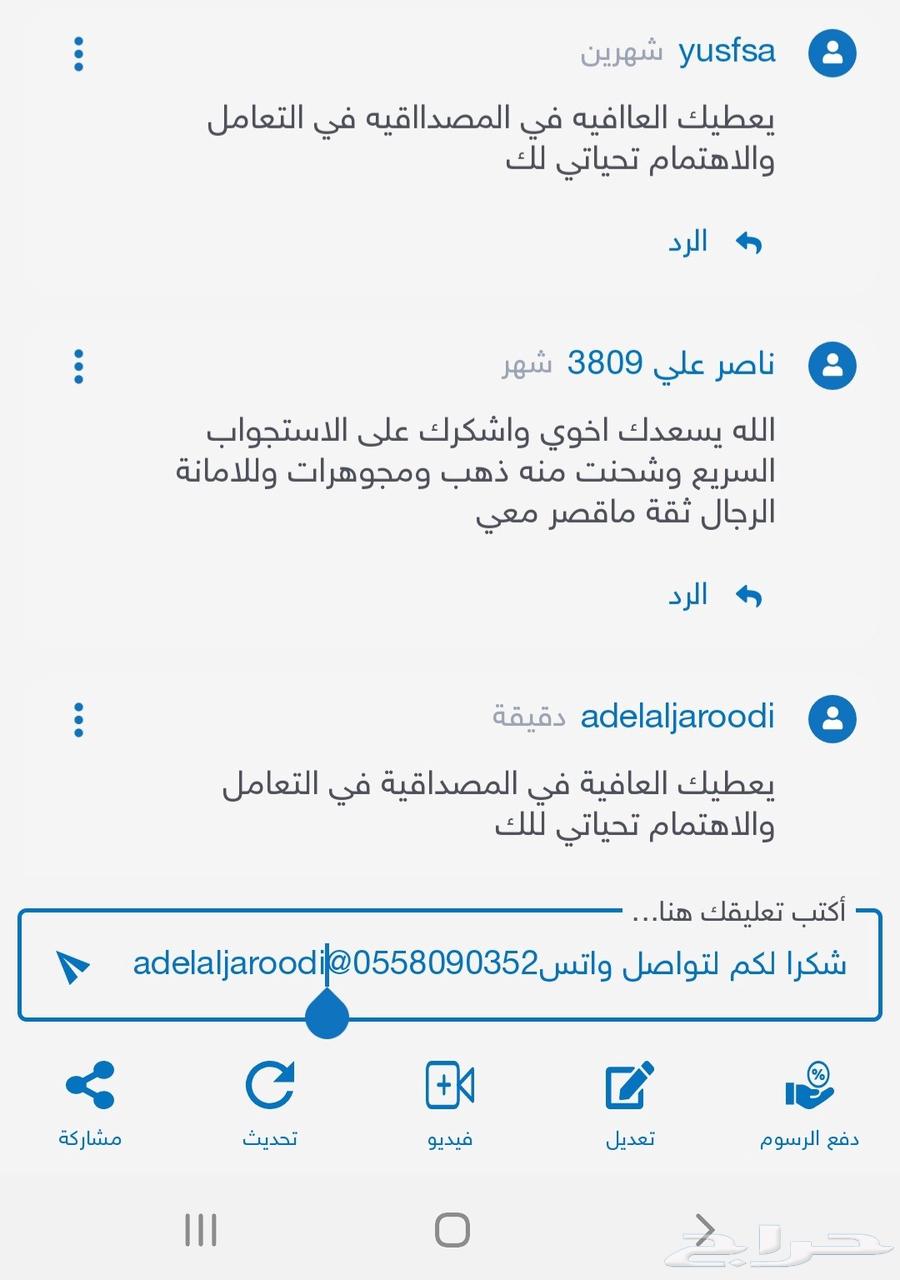Open yusfsa's profile avatar icon
The height and width of the screenshot is (1280, 900).
(x=834, y=53)
